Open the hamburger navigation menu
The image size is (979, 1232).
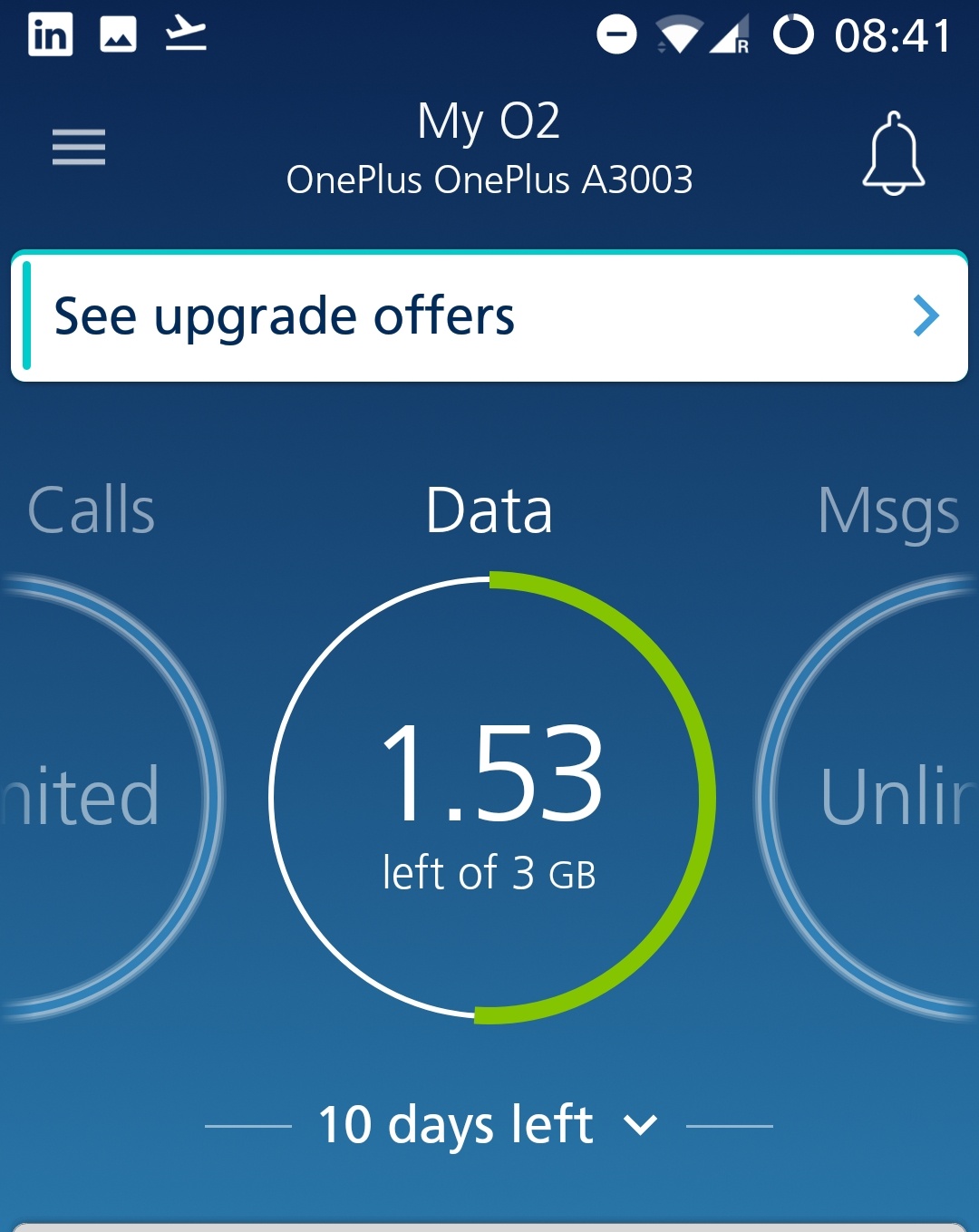(79, 147)
